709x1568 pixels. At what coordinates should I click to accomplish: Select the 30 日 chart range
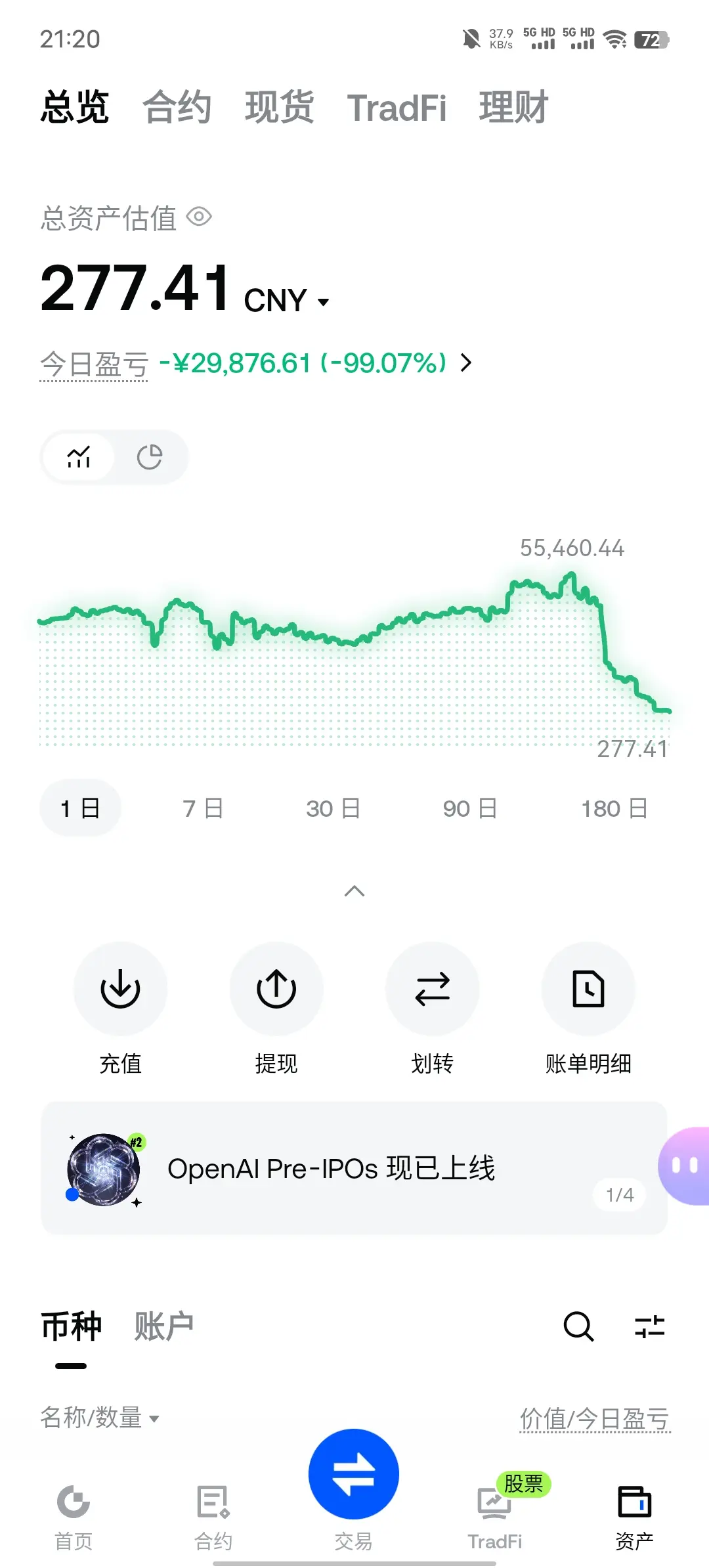click(x=333, y=808)
